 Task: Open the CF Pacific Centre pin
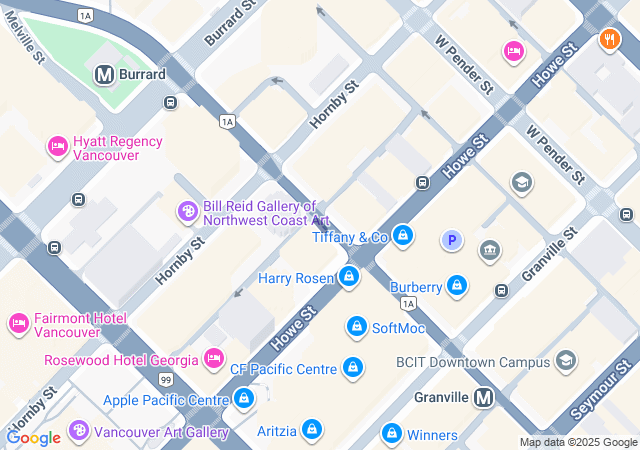coord(352,369)
